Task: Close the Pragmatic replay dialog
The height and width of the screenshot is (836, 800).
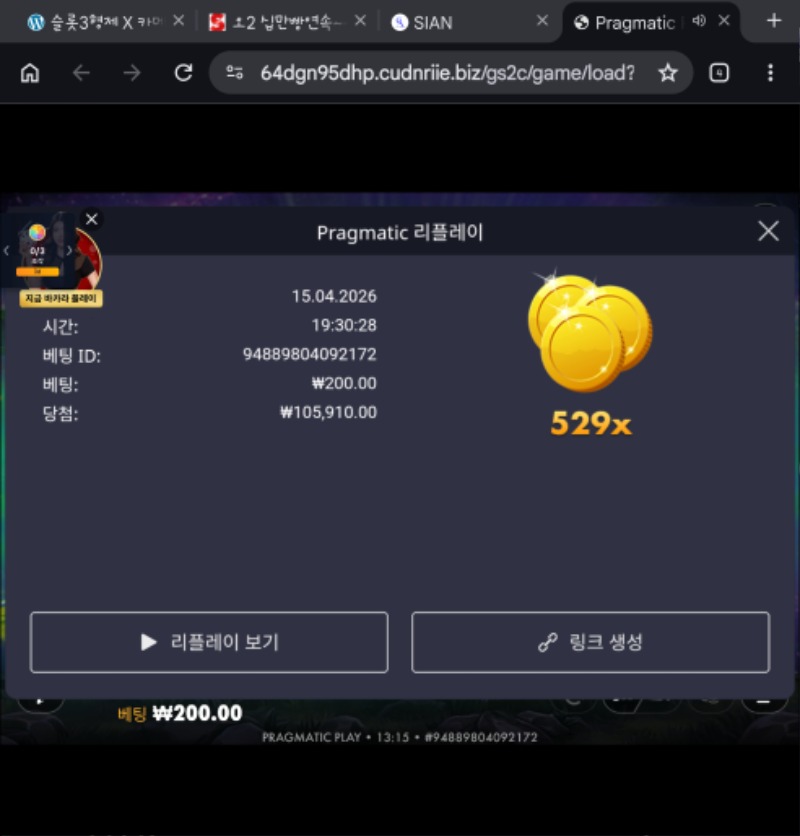Action: click(x=768, y=232)
